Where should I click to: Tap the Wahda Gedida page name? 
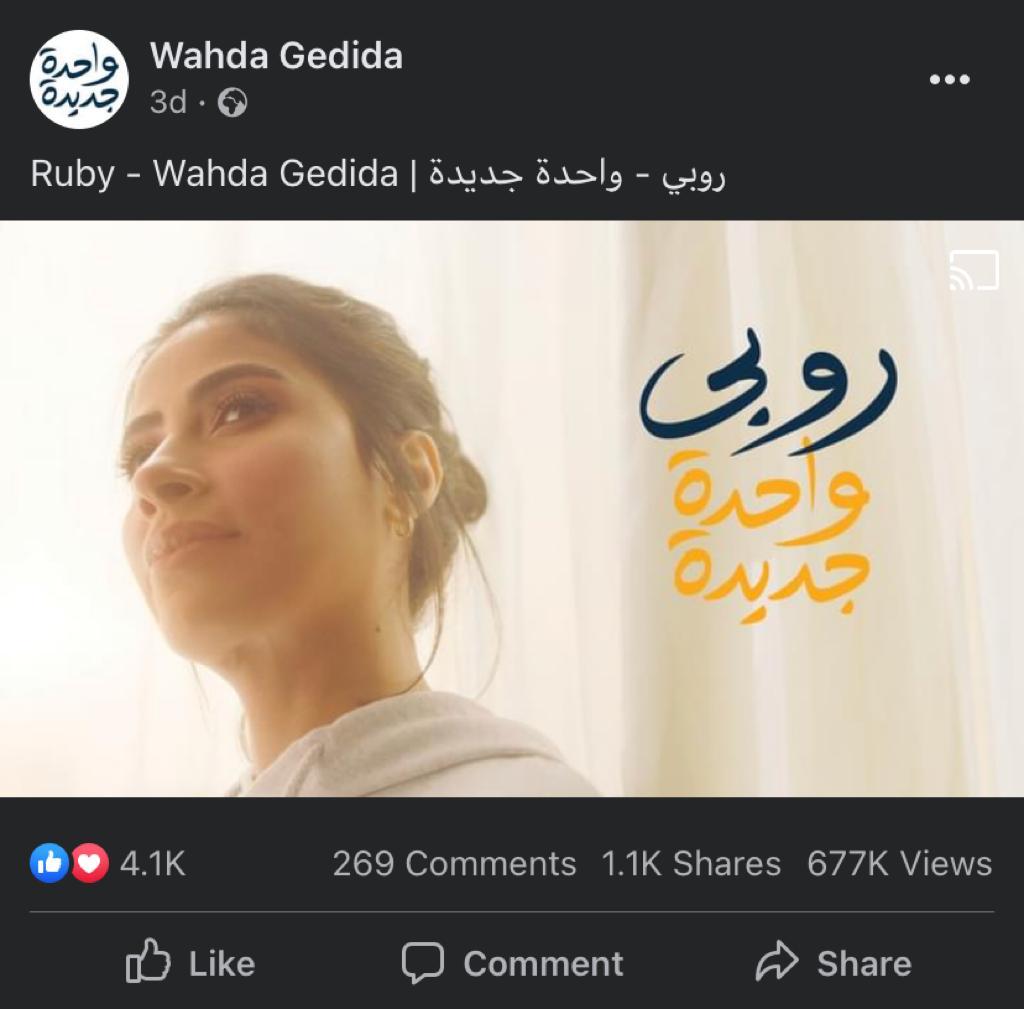pyautogui.click(x=276, y=56)
